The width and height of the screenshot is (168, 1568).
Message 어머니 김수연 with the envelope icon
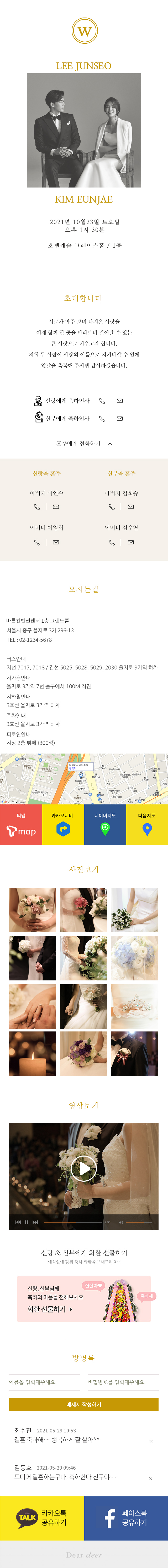131,542
